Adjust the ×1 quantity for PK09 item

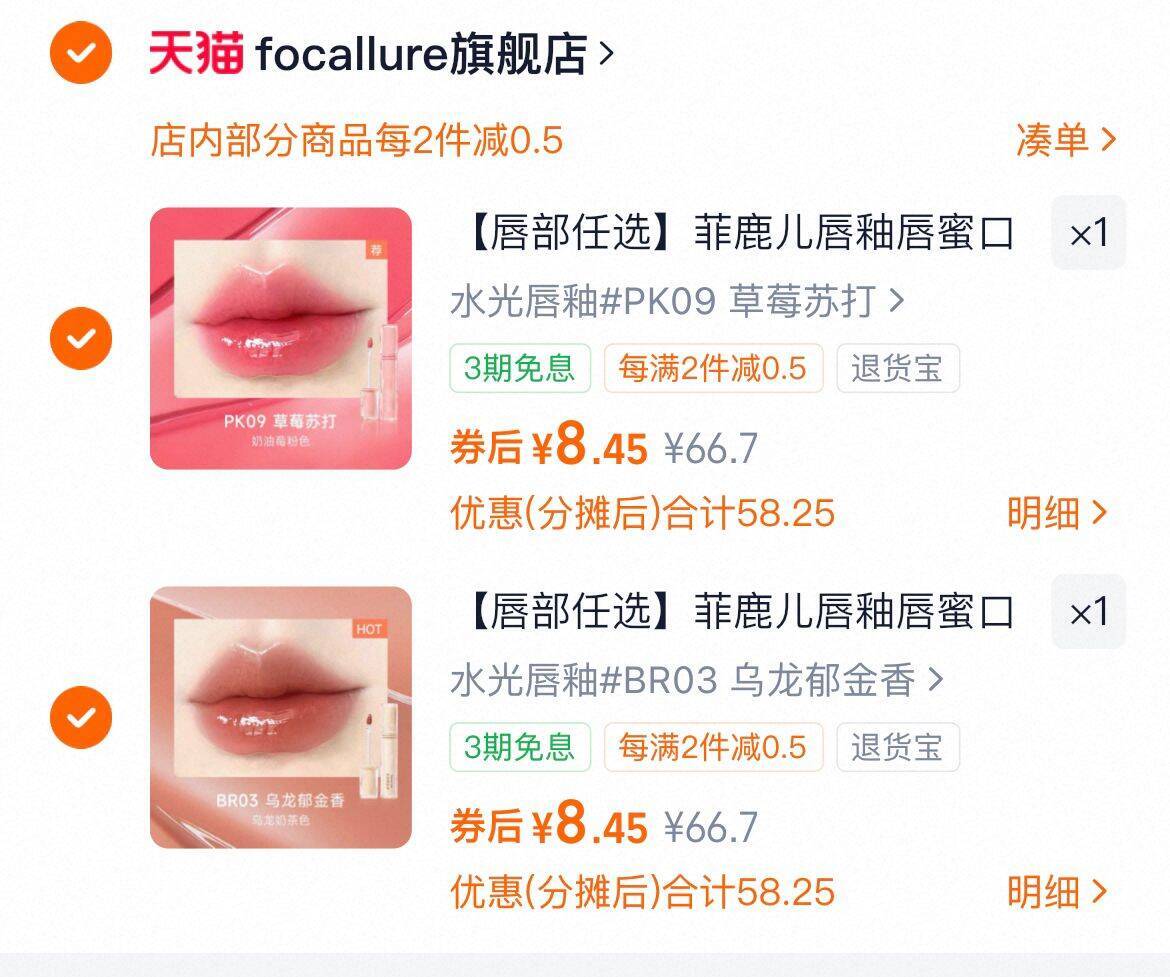pyautogui.click(x=1088, y=233)
